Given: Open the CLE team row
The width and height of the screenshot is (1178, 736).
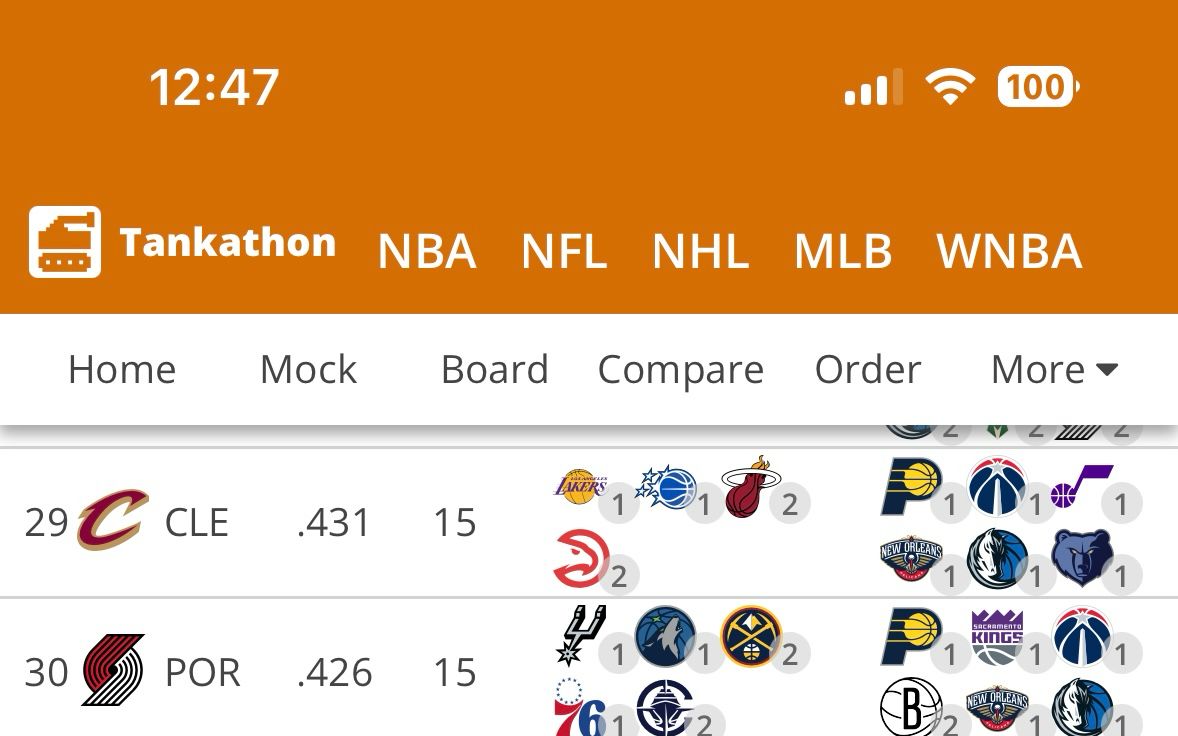Looking at the screenshot, I should pos(196,522).
